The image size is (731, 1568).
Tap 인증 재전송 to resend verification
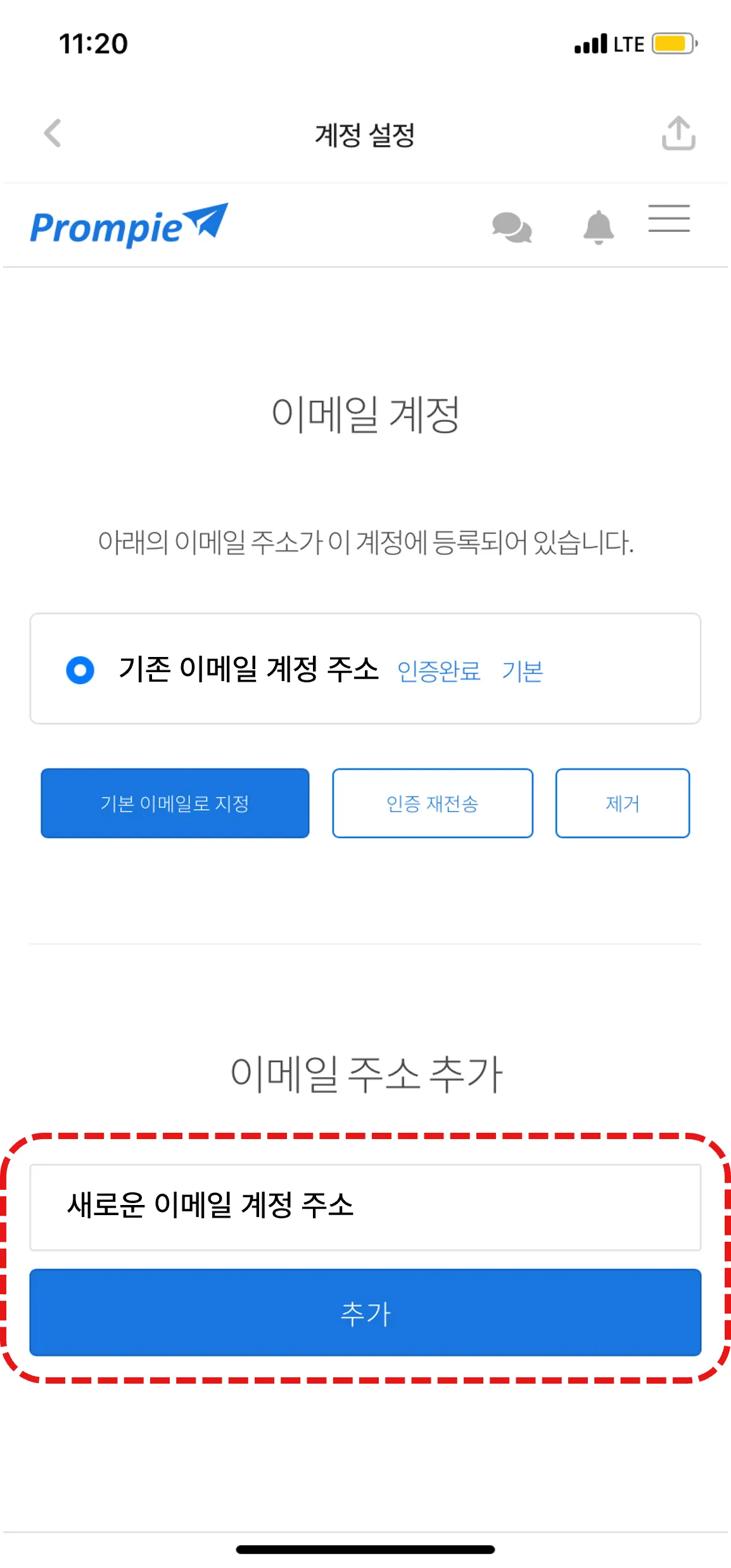point(433,803)
